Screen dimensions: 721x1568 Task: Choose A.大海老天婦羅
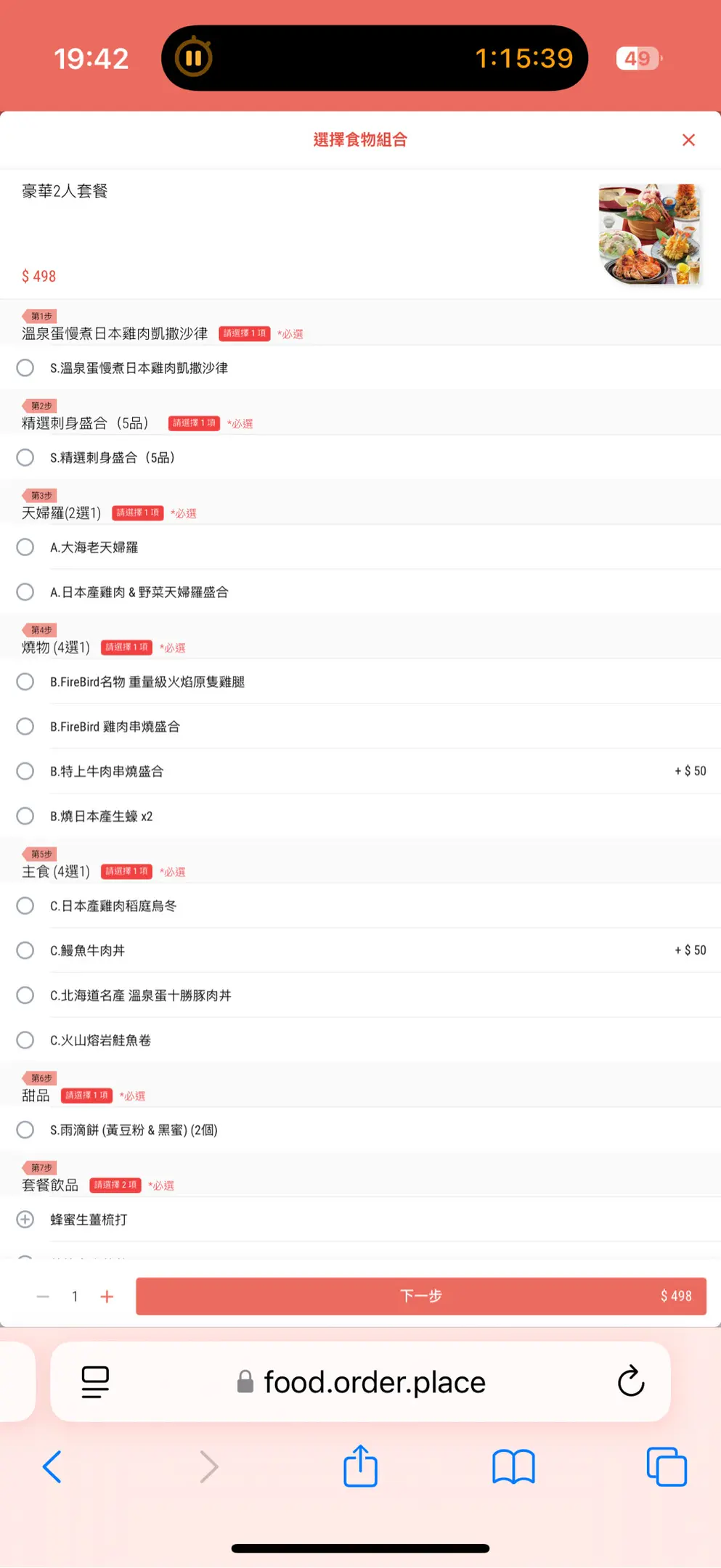point(360,547)
